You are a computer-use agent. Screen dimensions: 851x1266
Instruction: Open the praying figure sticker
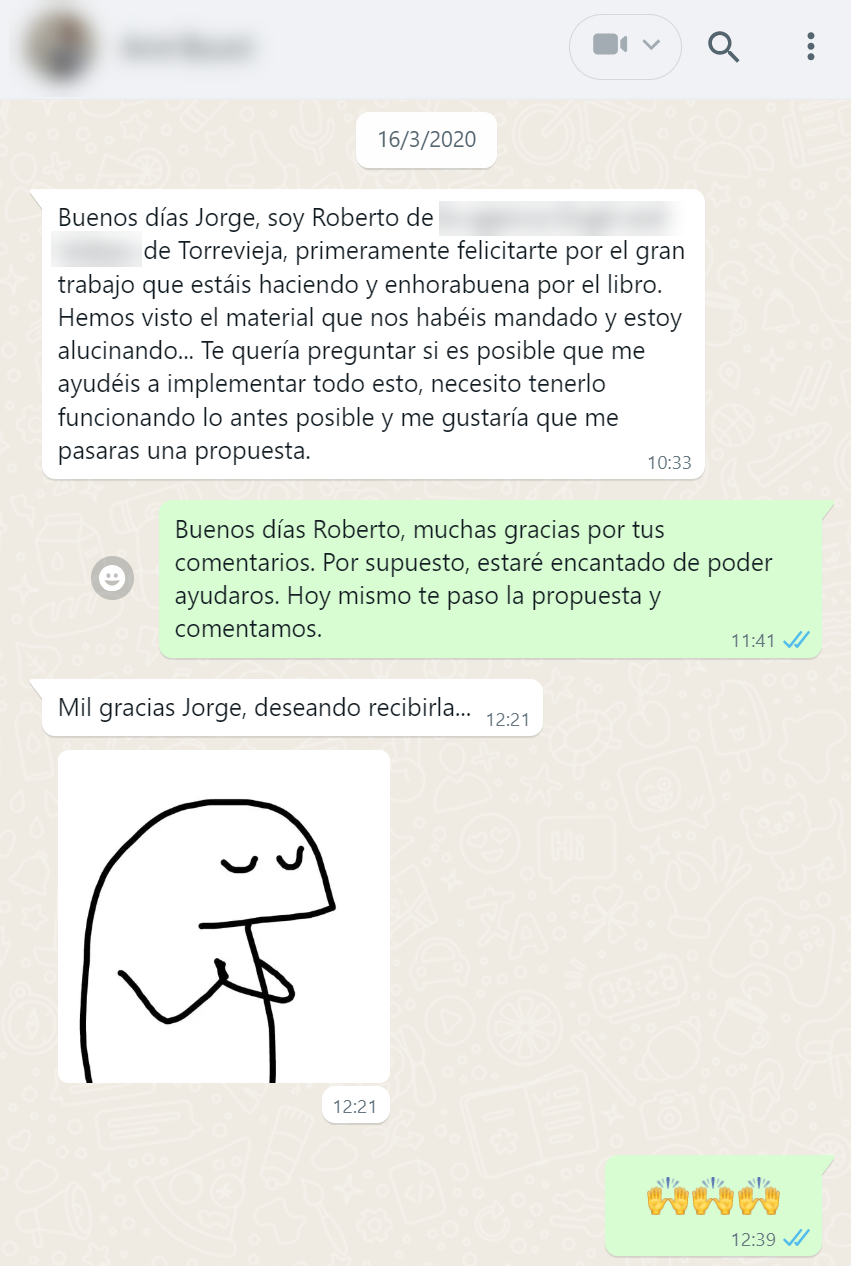click(x=224, y=916)
